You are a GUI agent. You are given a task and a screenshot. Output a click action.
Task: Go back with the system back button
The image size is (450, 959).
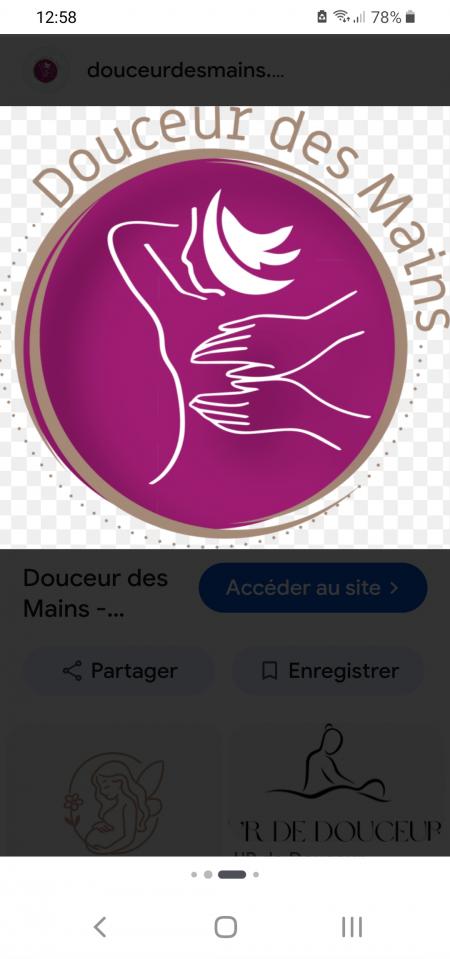100,927
